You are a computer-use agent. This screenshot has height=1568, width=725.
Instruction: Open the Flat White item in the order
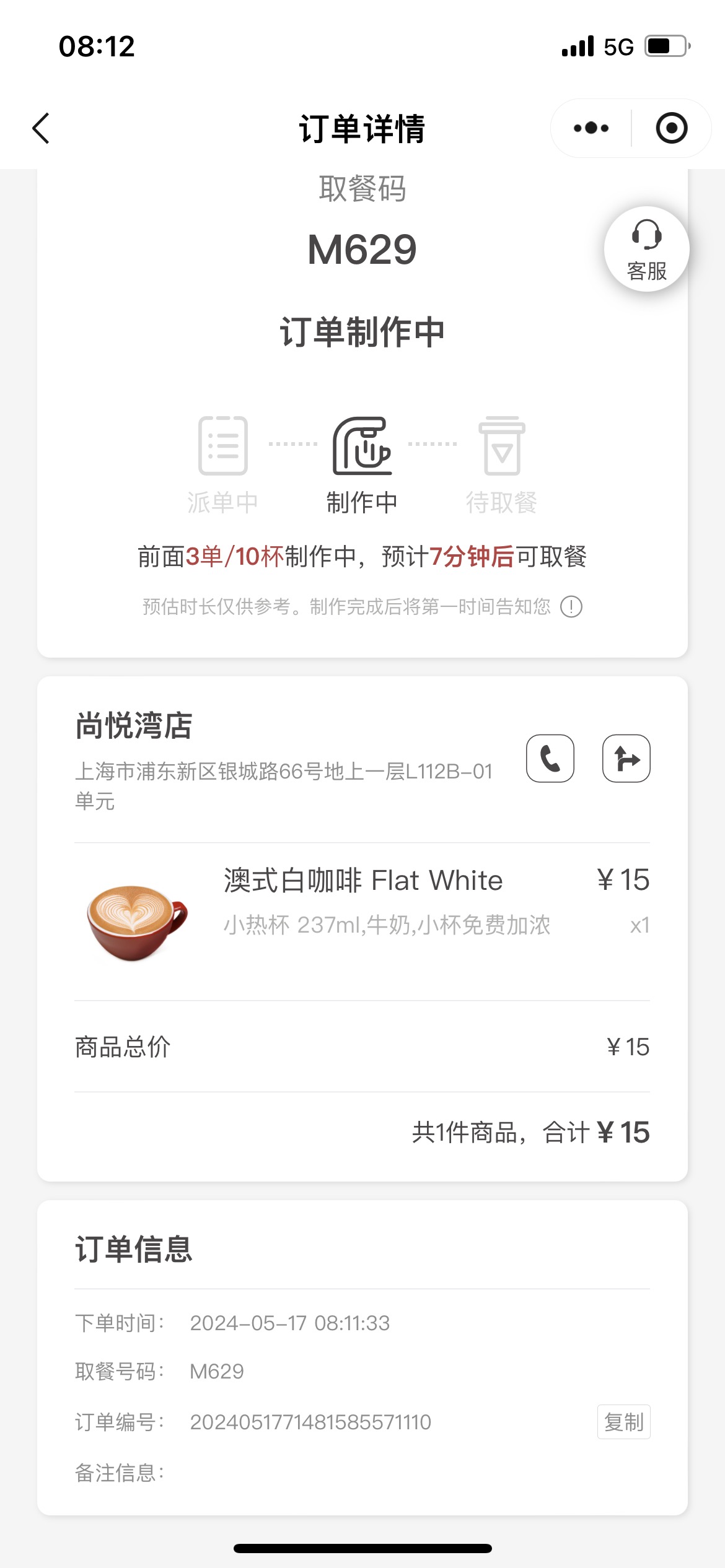tap(362, 920)
